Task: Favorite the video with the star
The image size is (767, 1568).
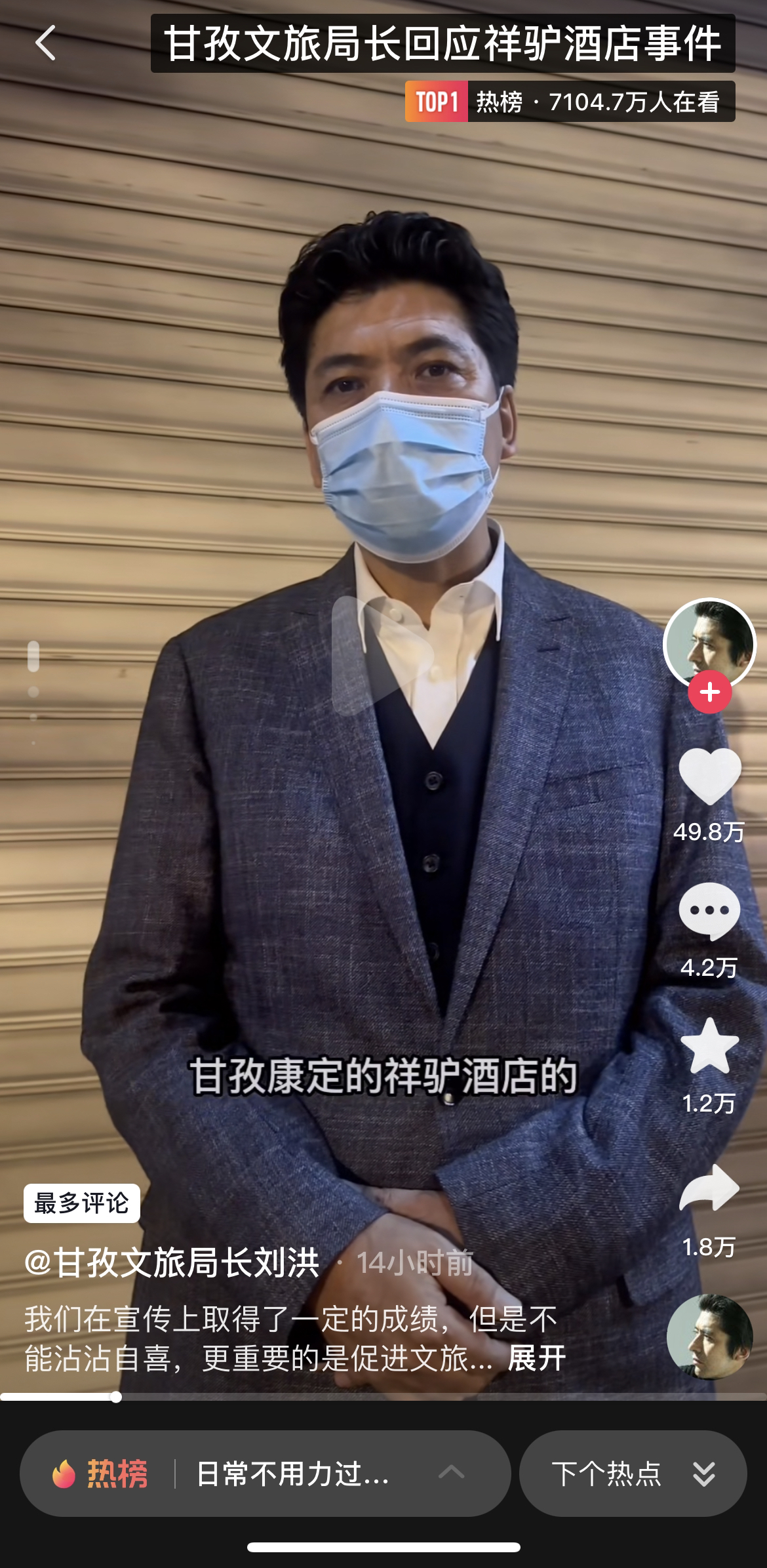Action: pos(709,1047)
